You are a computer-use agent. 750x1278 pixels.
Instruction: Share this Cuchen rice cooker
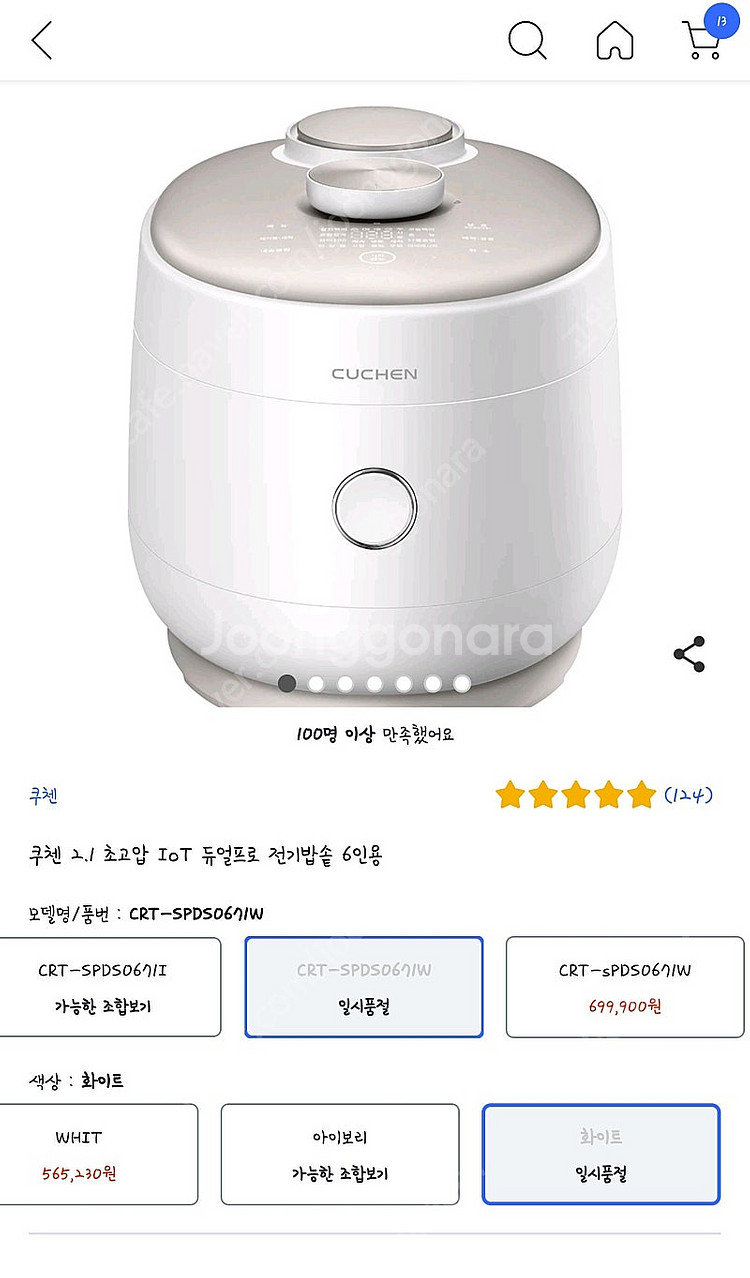pos(689,654)
